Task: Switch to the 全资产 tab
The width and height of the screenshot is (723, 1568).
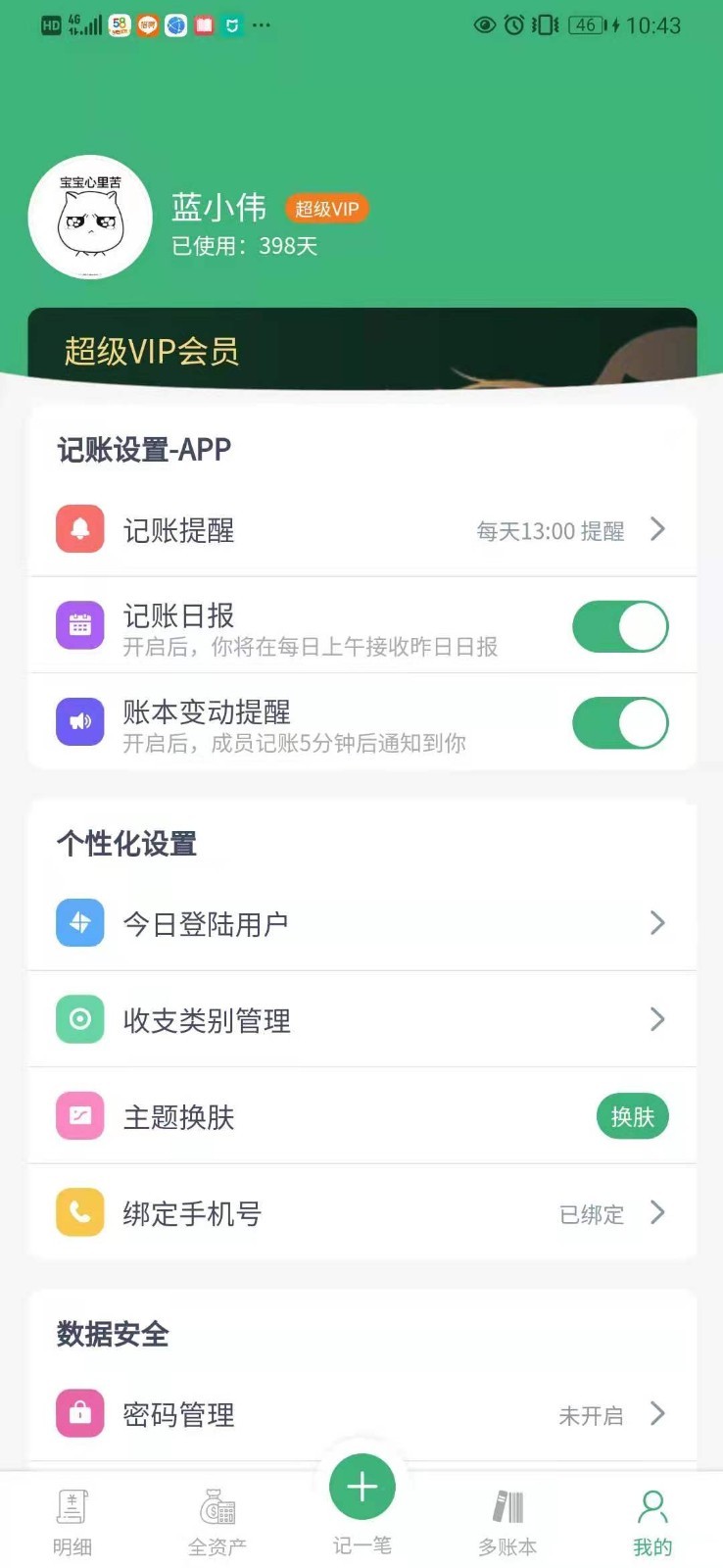Action: [217, 1522]
